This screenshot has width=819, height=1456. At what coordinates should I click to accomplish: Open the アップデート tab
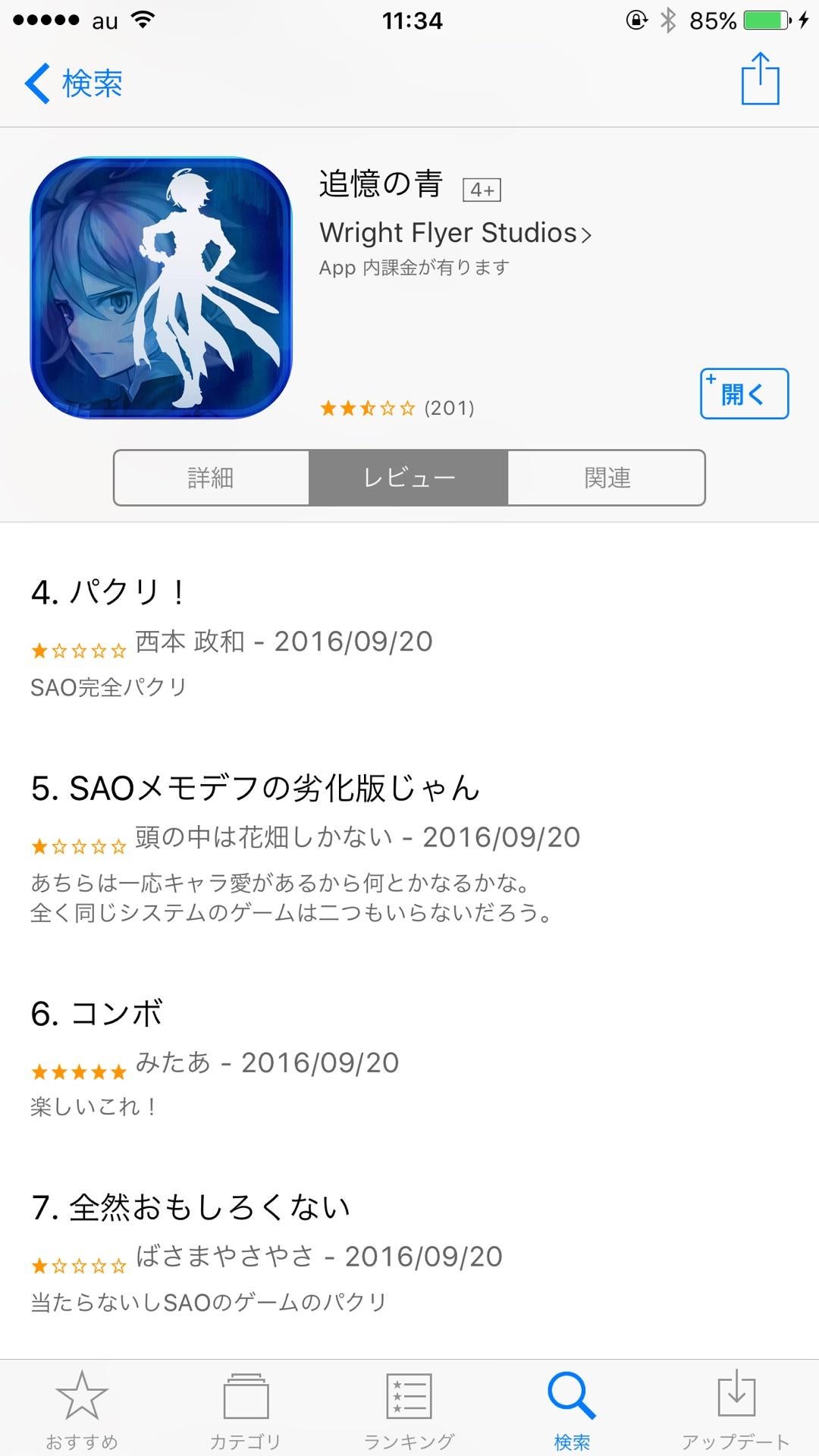coord(736,1408)
